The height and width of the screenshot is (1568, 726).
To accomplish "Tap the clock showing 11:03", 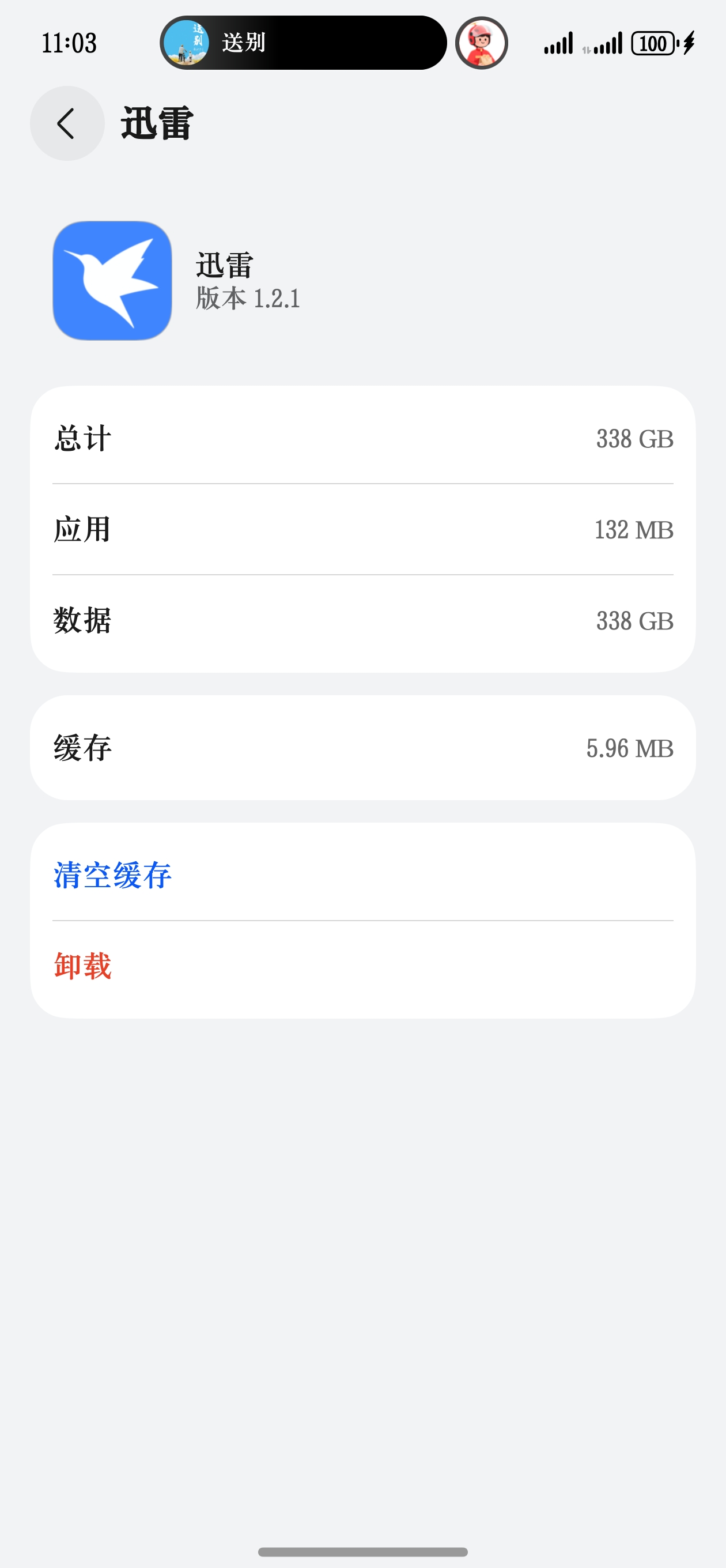I will pos(69,44).
